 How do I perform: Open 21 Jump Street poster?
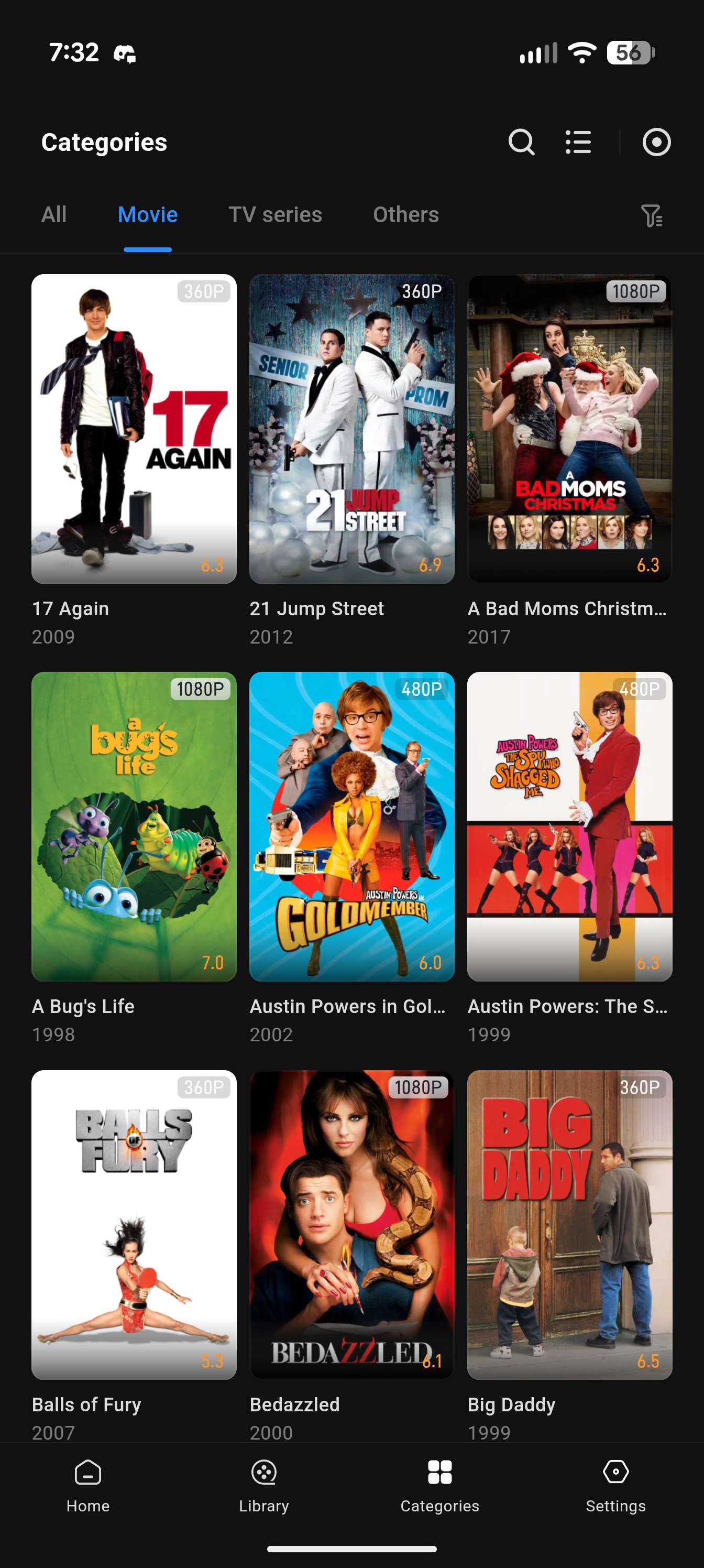click(351, 429)
